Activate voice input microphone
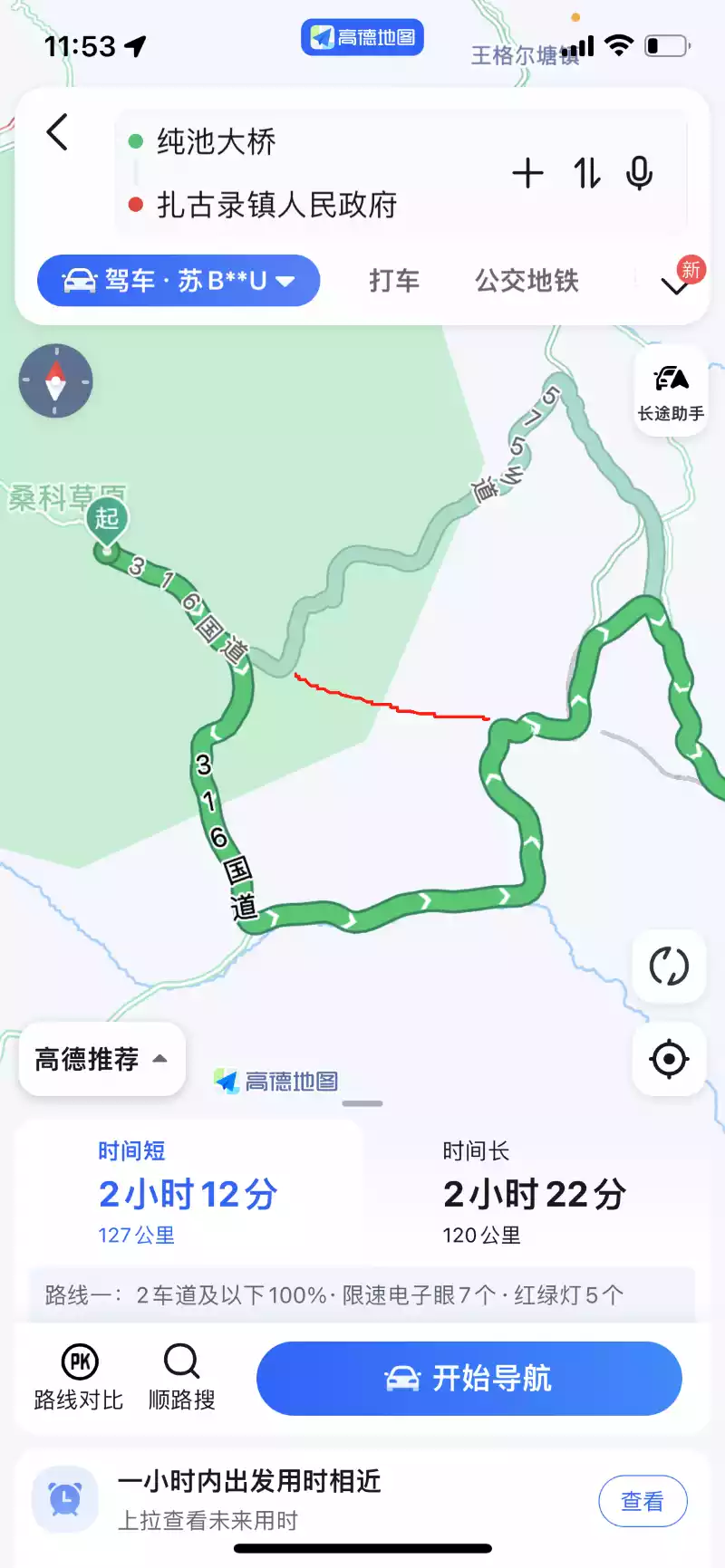Image resolution: width=725 pixels, height=1568 pixels. click(640, 173)
